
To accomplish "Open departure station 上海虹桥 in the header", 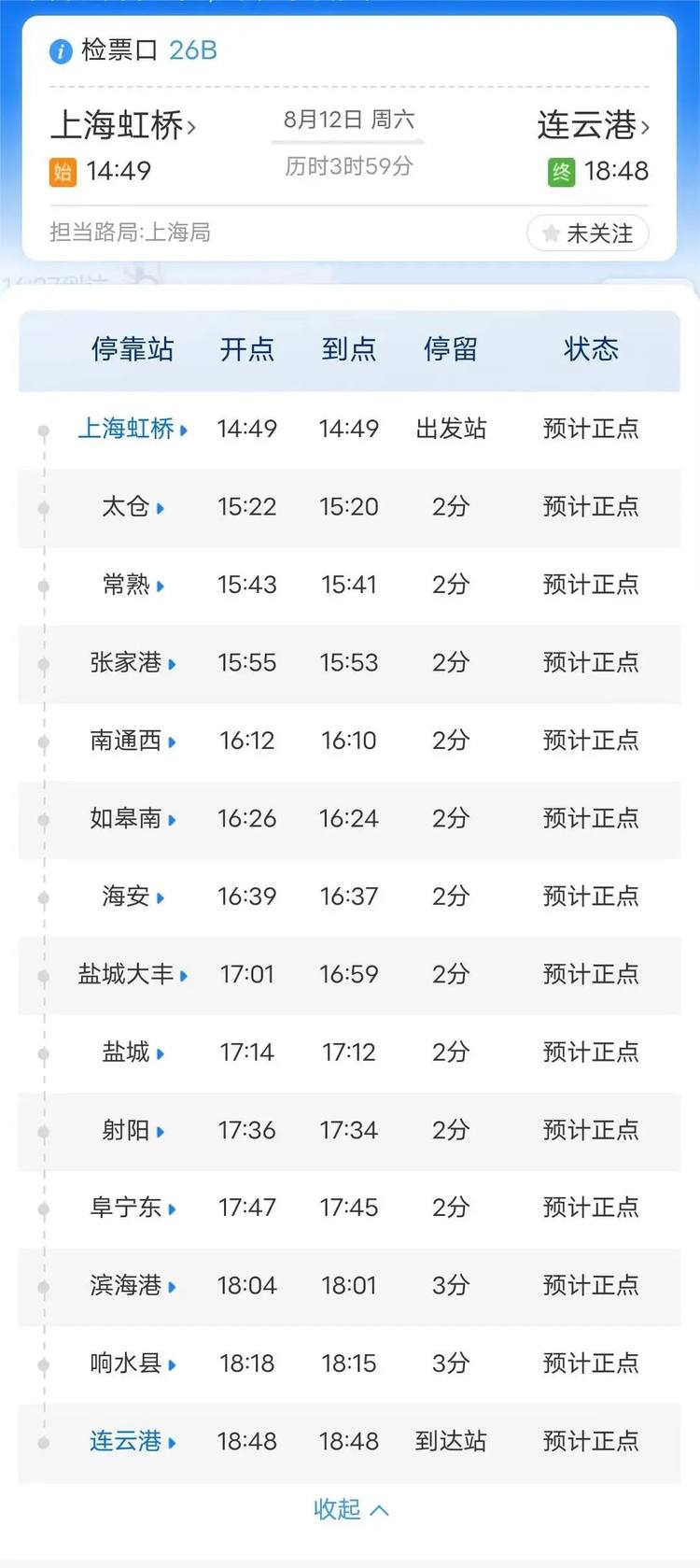I will coord(123,126).
